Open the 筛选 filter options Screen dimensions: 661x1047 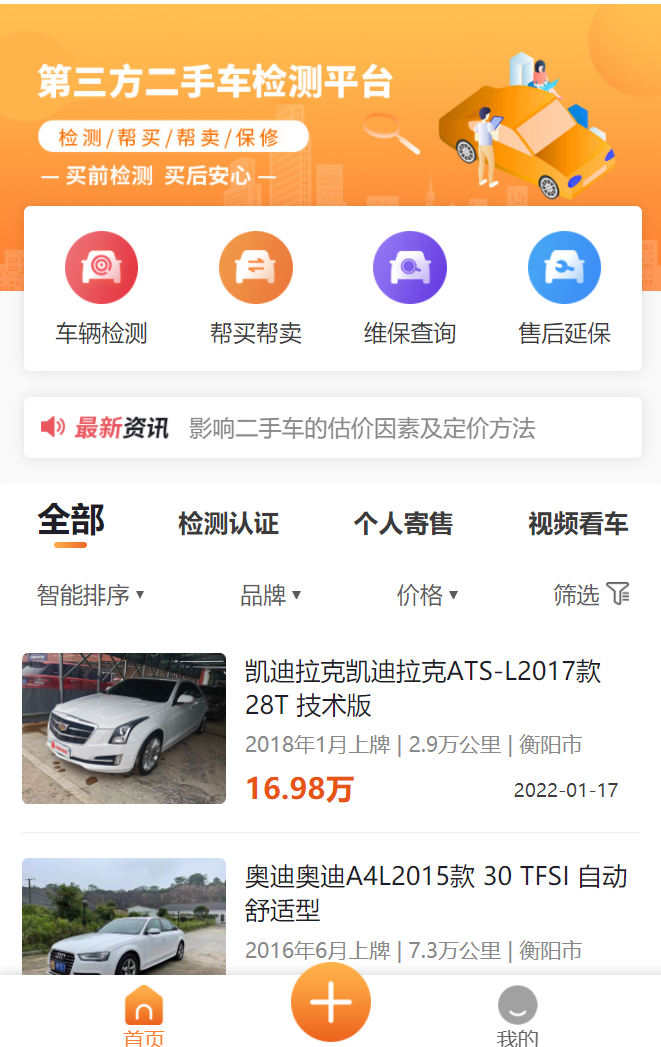[591, 595]
